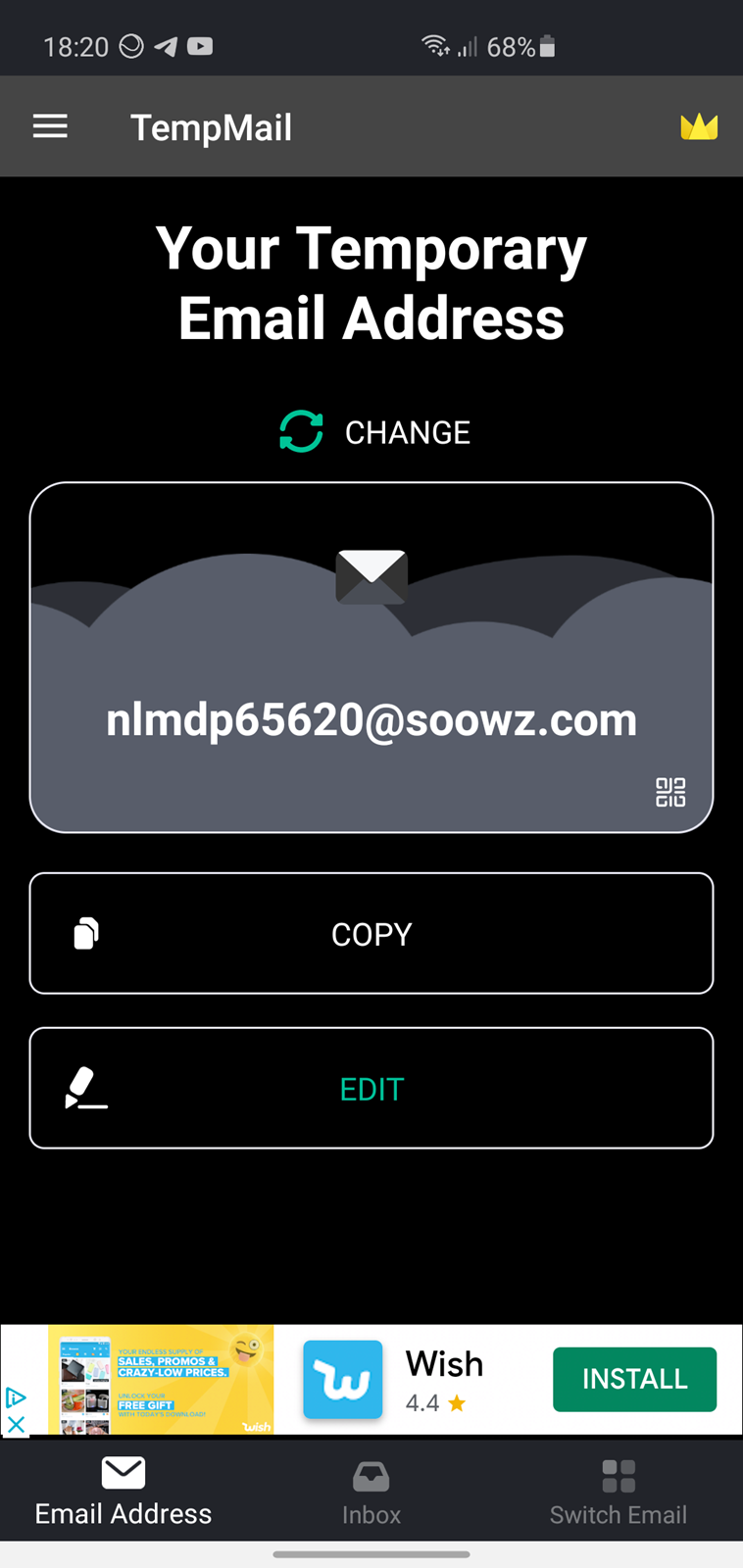Tap CHANGE to generate a new email address
743x1568 pixels.
pyautogui.click(x=373, y=432)
